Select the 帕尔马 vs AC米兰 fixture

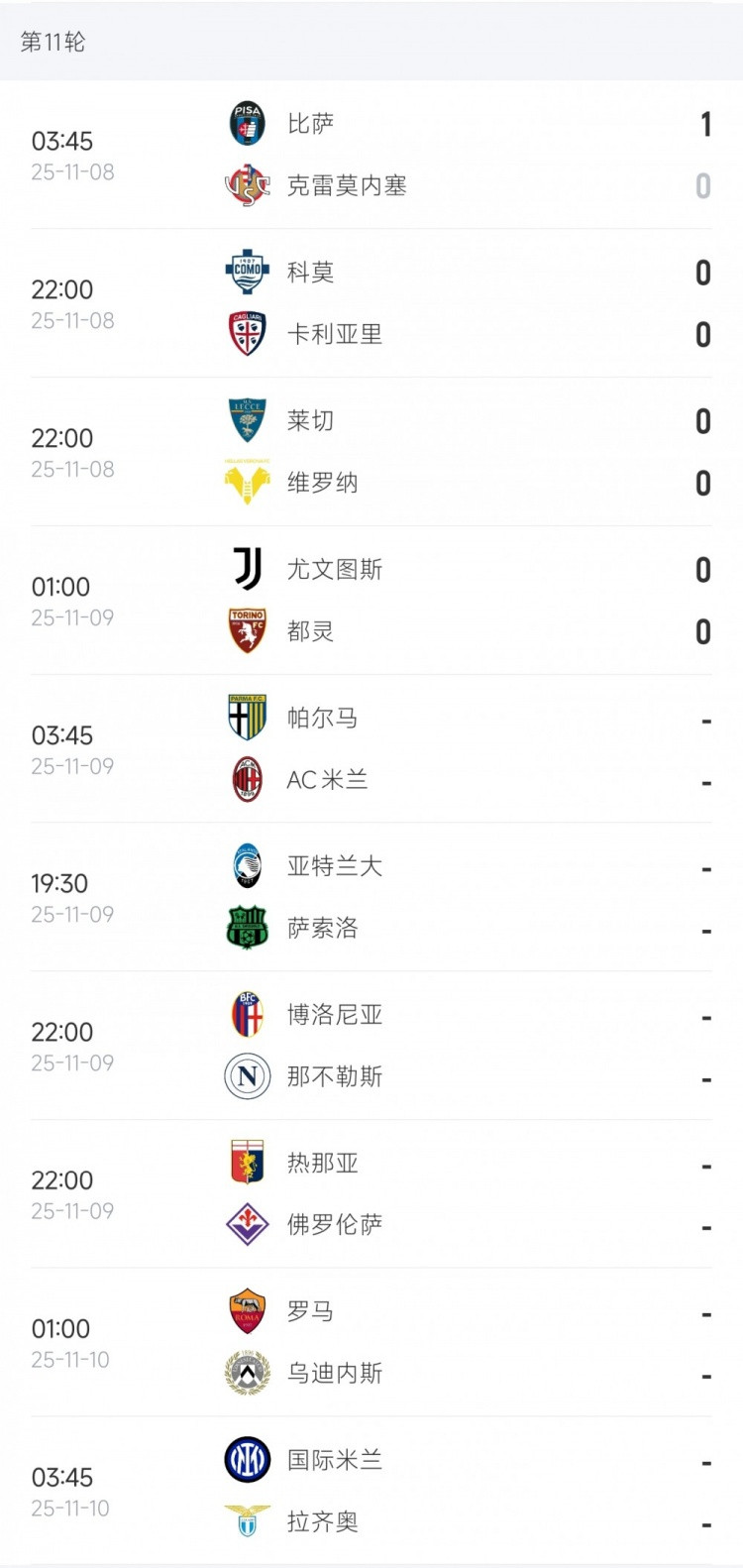click(371, 749)
